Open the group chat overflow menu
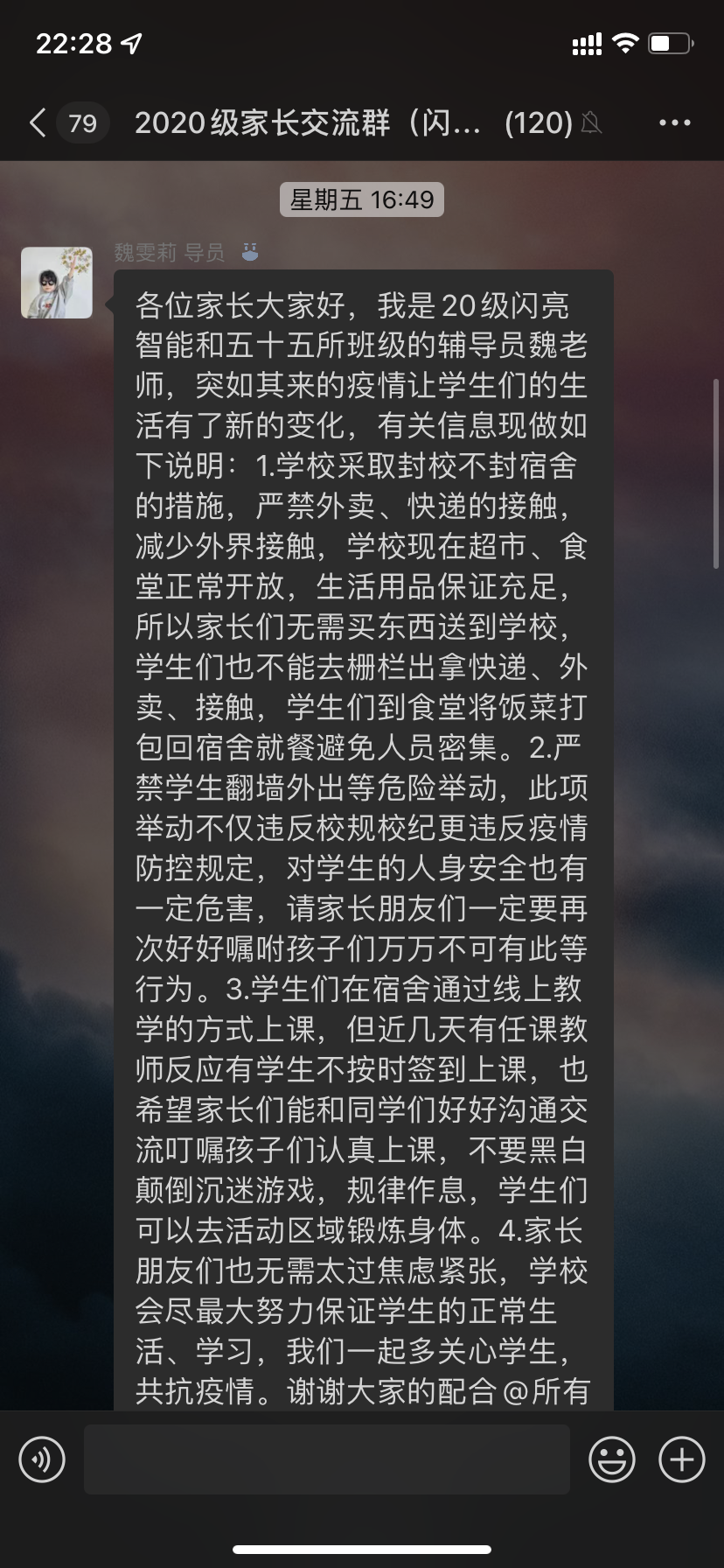 [x=674, y=122]
